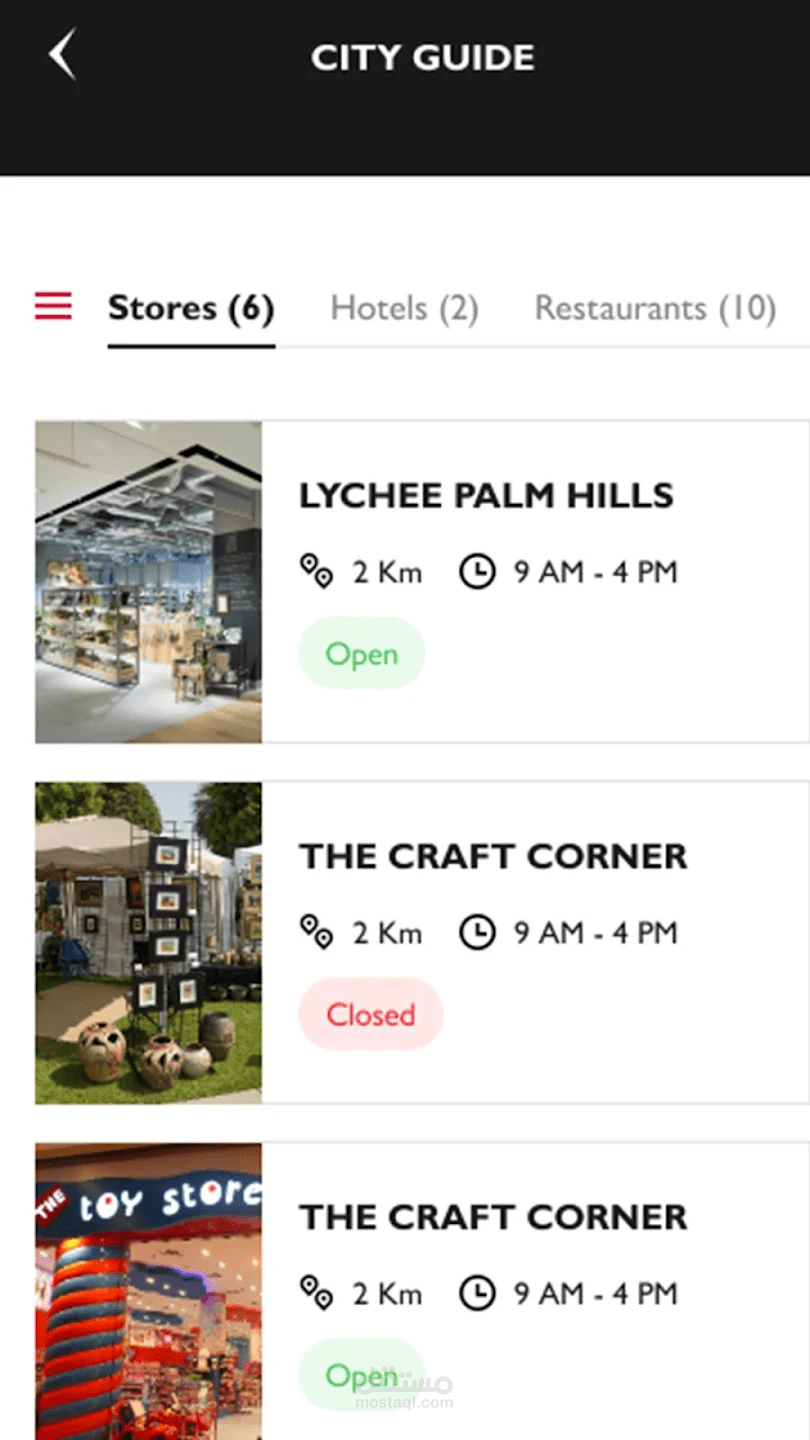Image resolution: width=810 pixels, height=1440 pixels.
Task: Open the toy store photo card
Action: pos(422,1291)
